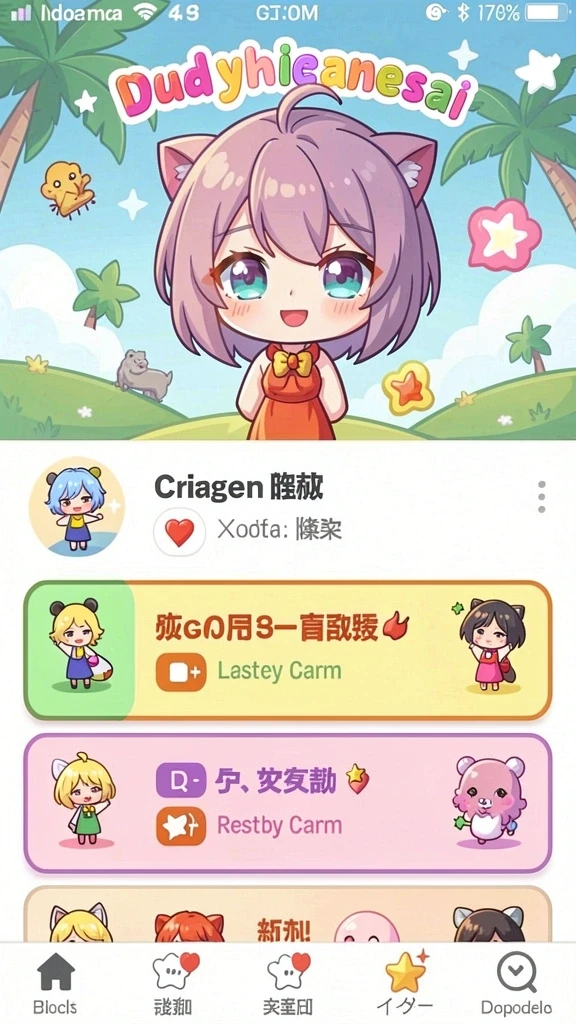Screen dimensions: 576x1024
Task: Open the yellow Lastey Carm card
Action: (x=288, y=650)
